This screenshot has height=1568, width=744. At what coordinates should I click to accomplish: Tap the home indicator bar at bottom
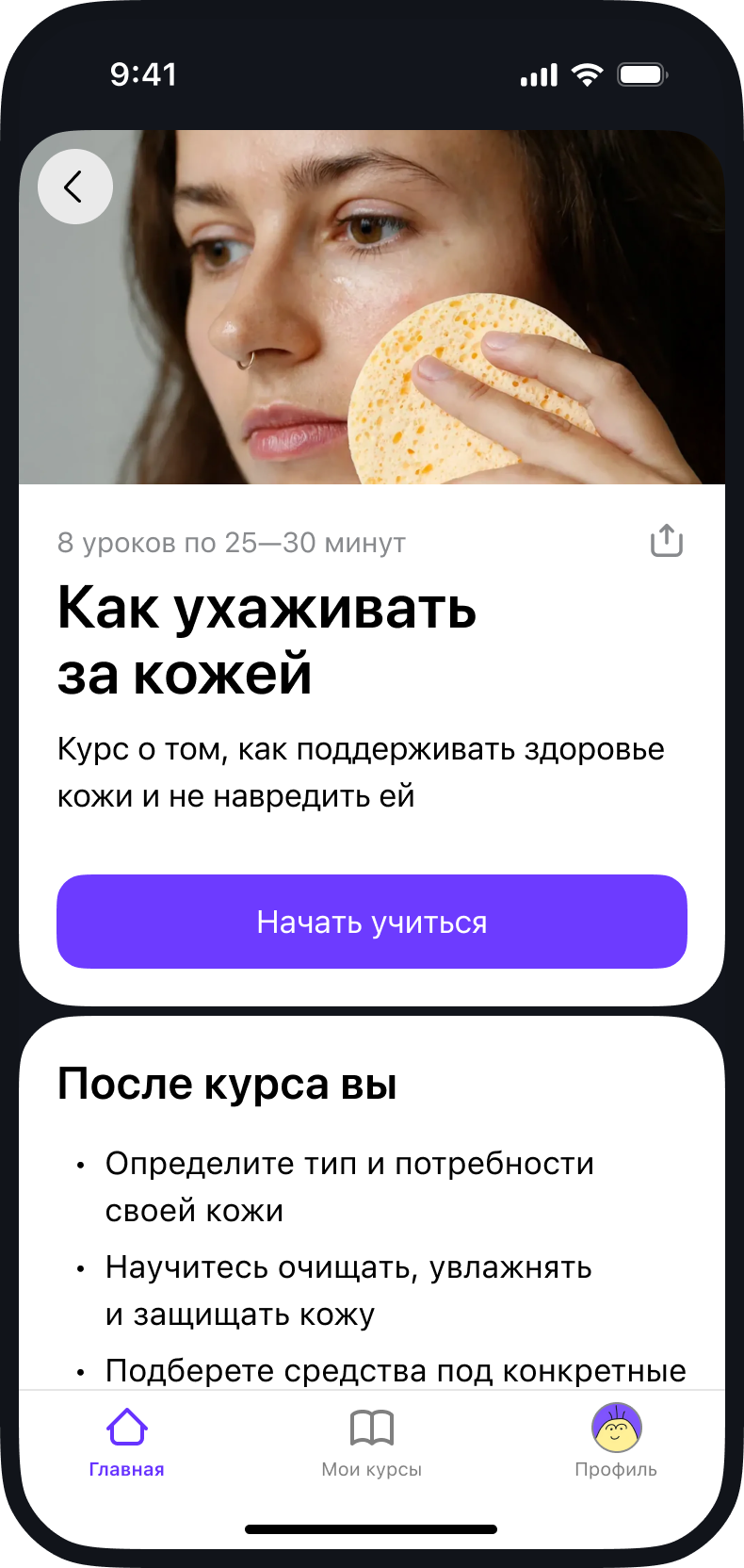point(372,1529)
